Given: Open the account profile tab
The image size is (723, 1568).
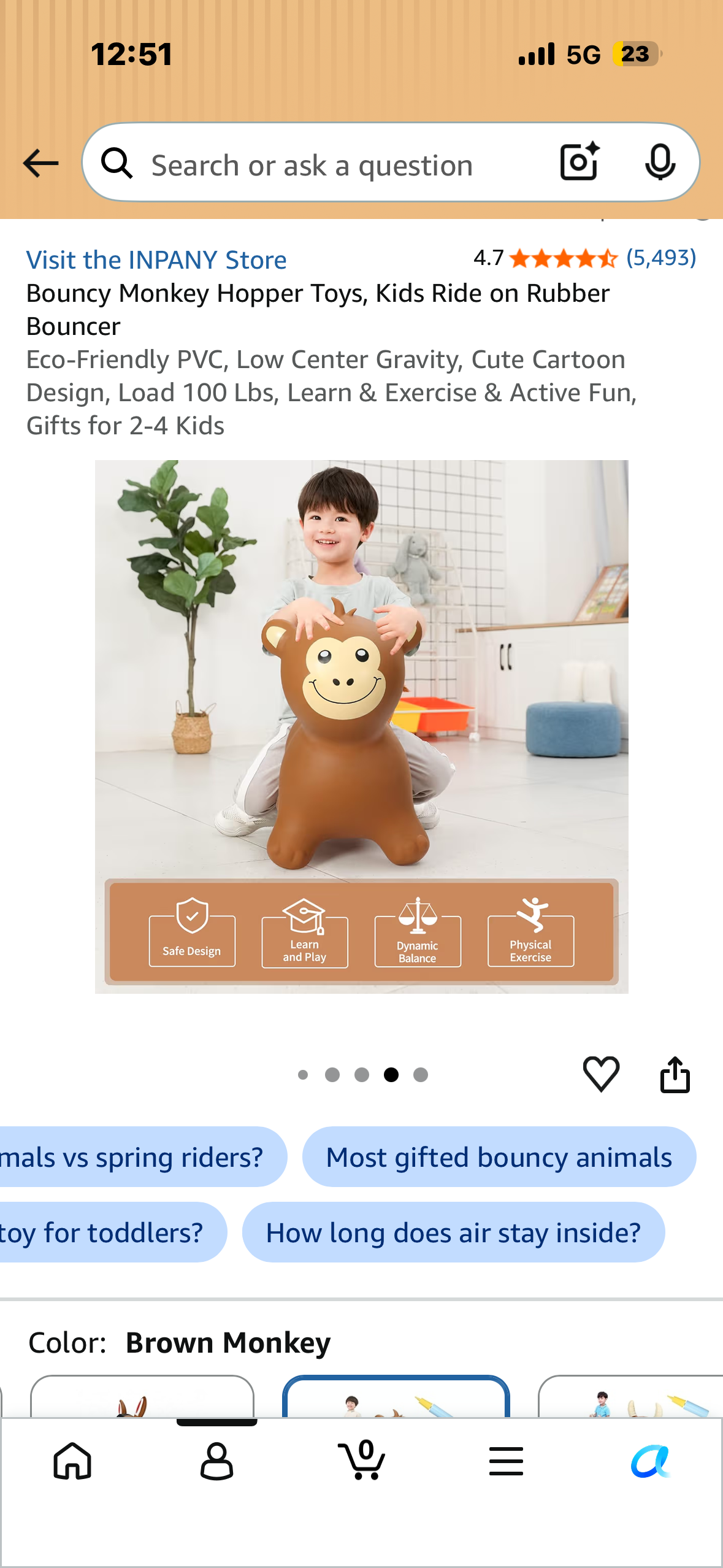Looking at the screenshot, I should pyautogui.click(x=216, y=1461).
